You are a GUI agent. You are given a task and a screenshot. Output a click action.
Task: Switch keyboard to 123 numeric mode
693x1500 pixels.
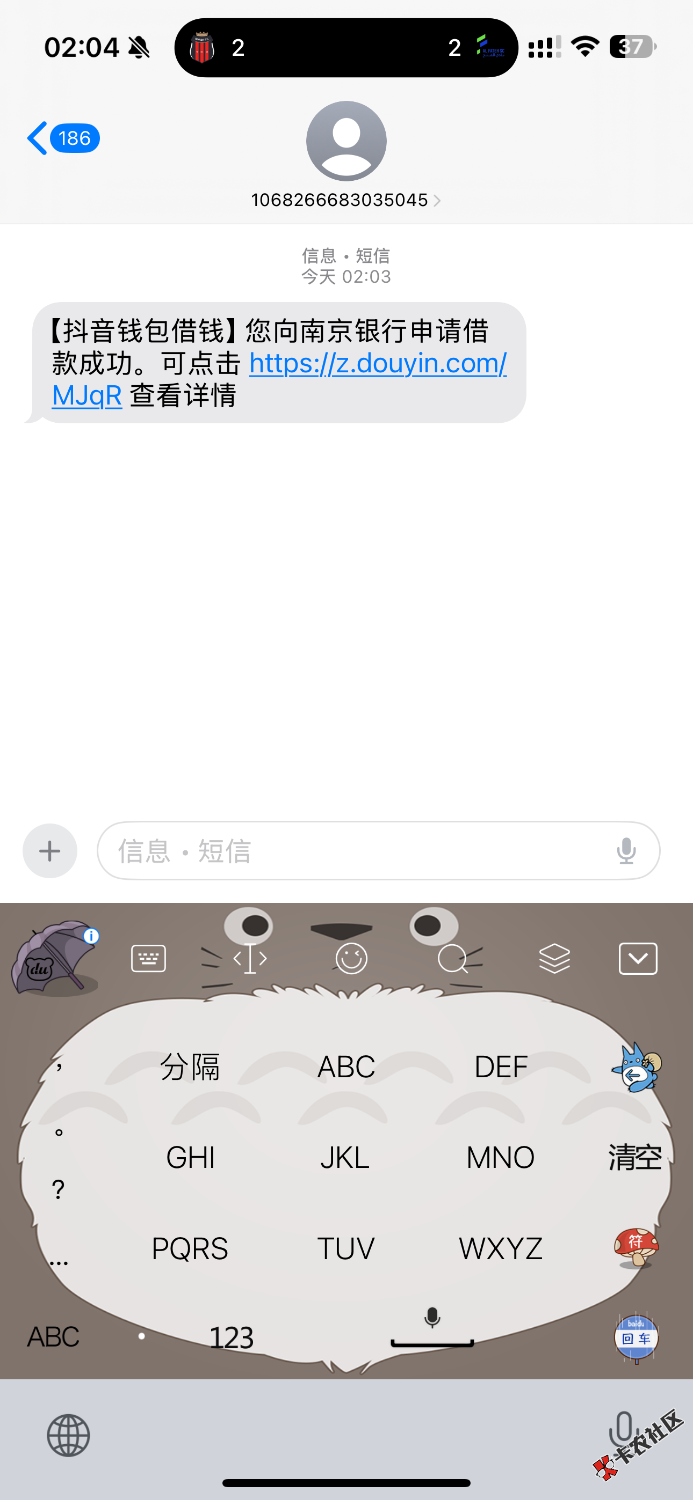coord(231,1337)
